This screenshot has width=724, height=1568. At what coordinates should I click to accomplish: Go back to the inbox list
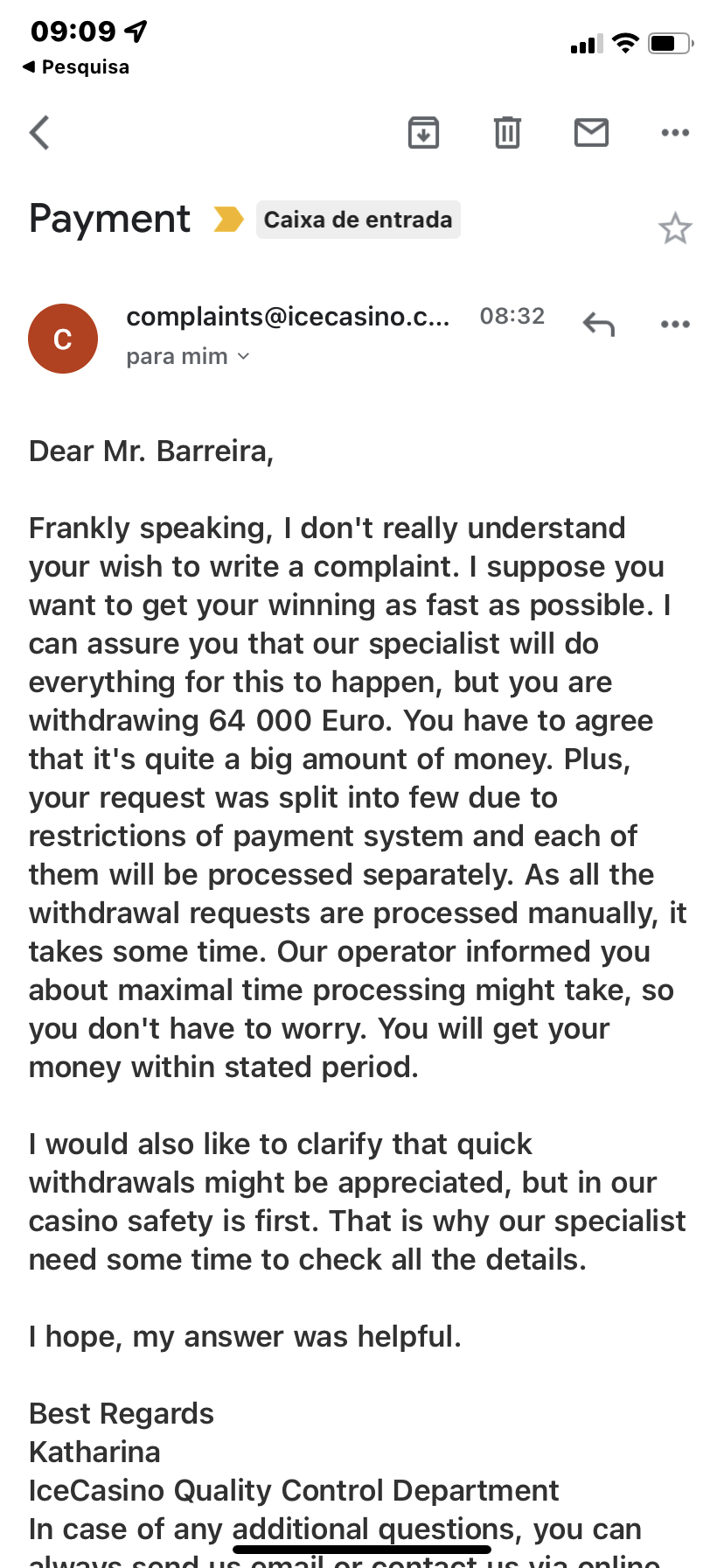40,133
